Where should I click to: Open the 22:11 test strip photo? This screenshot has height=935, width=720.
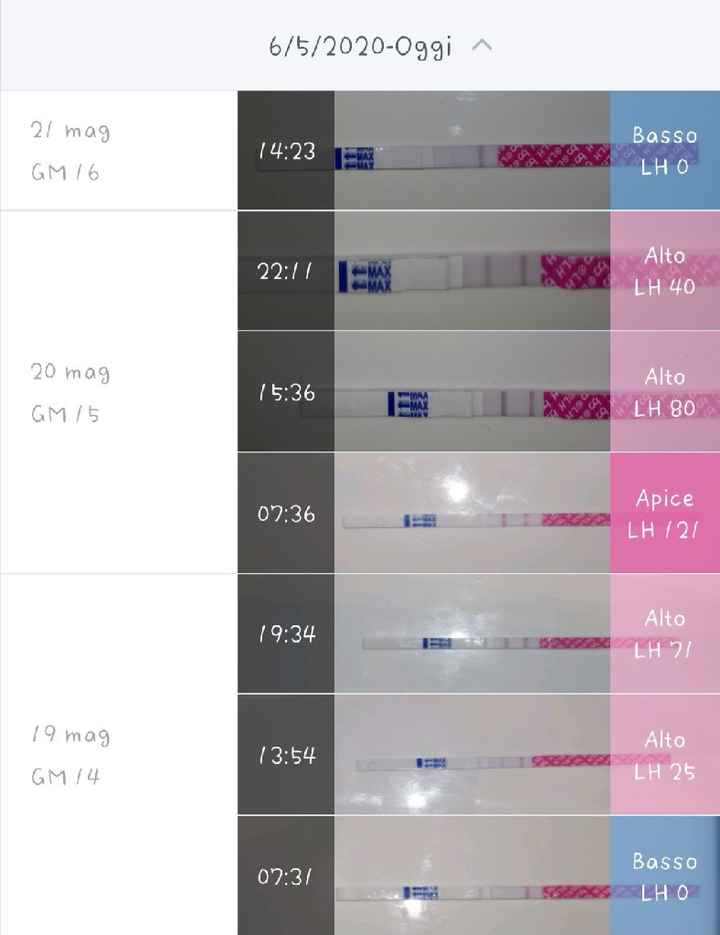(470, 270)
